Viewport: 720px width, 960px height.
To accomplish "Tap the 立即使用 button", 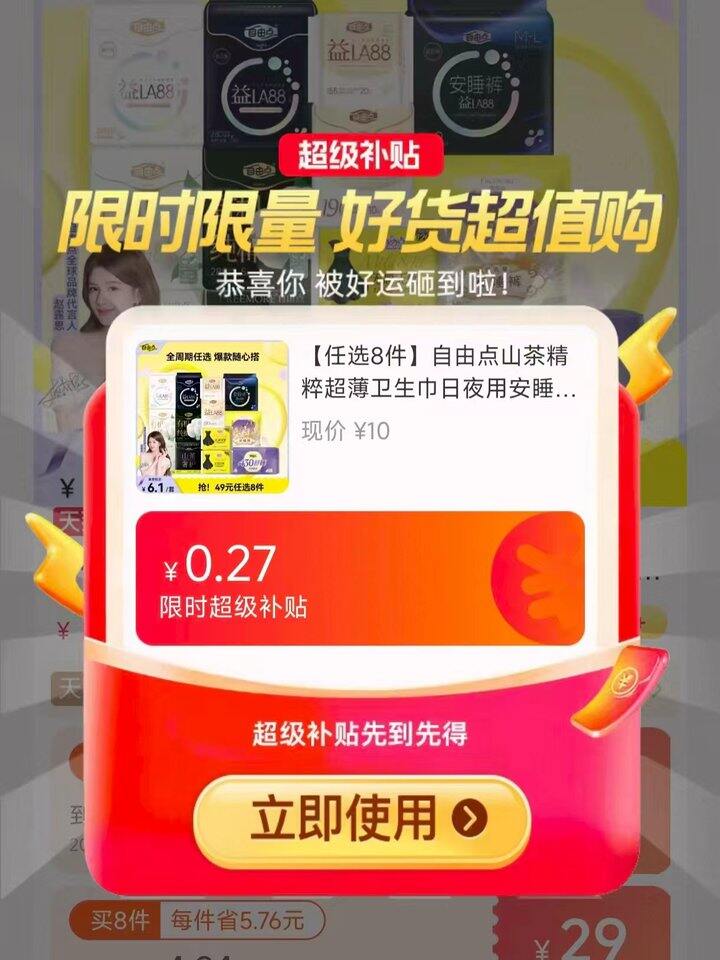I will pyautogui.click(x=362, y=820).
